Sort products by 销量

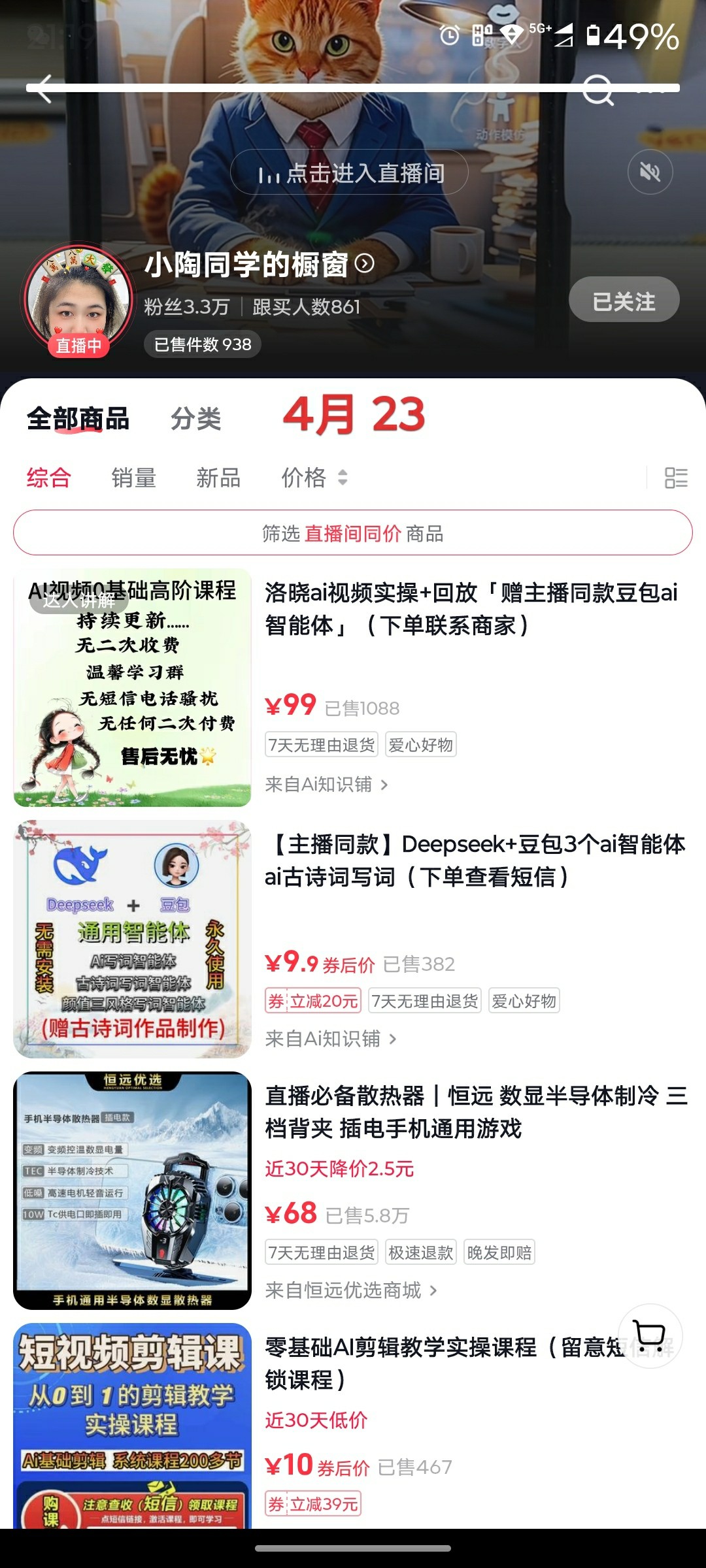(134, 478)
